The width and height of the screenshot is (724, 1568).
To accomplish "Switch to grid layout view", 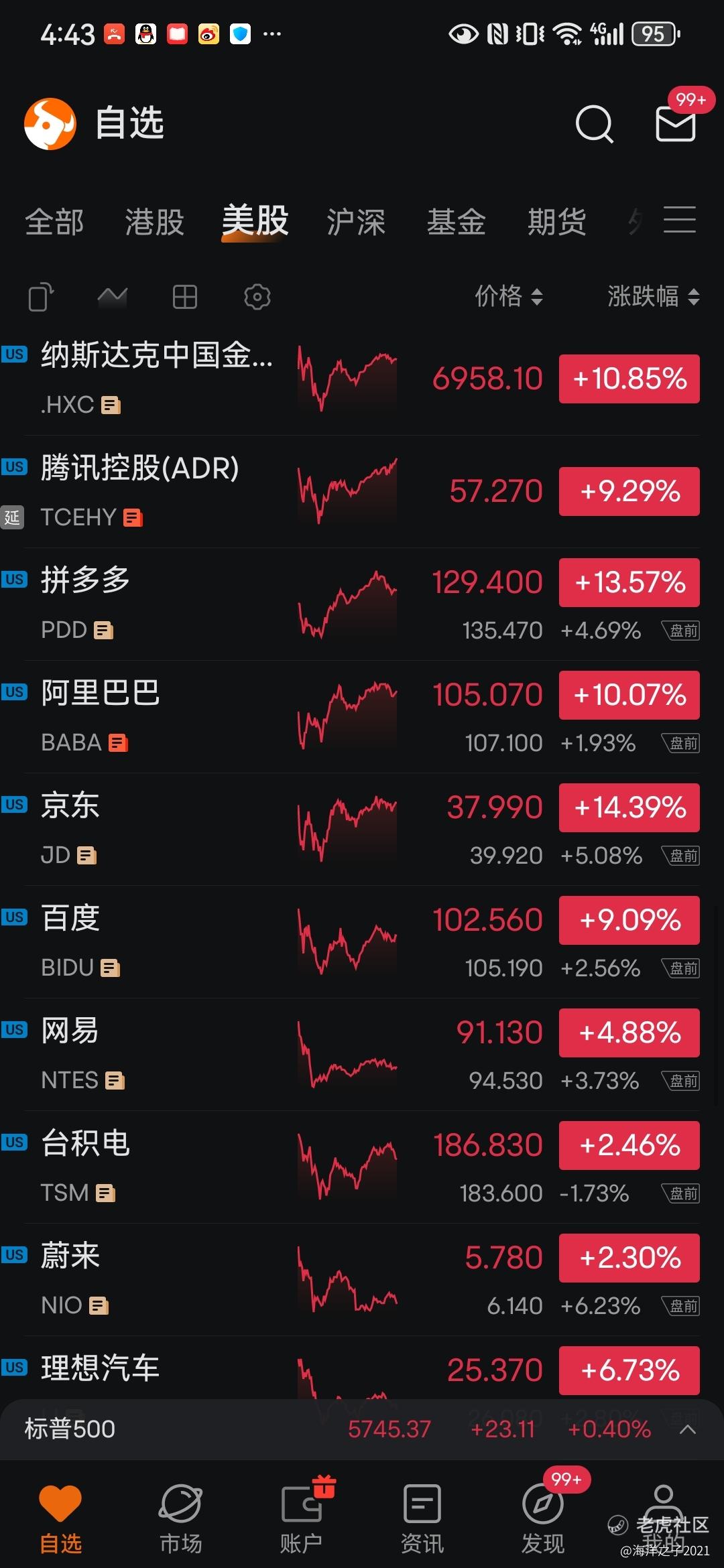I will point(185,297).
